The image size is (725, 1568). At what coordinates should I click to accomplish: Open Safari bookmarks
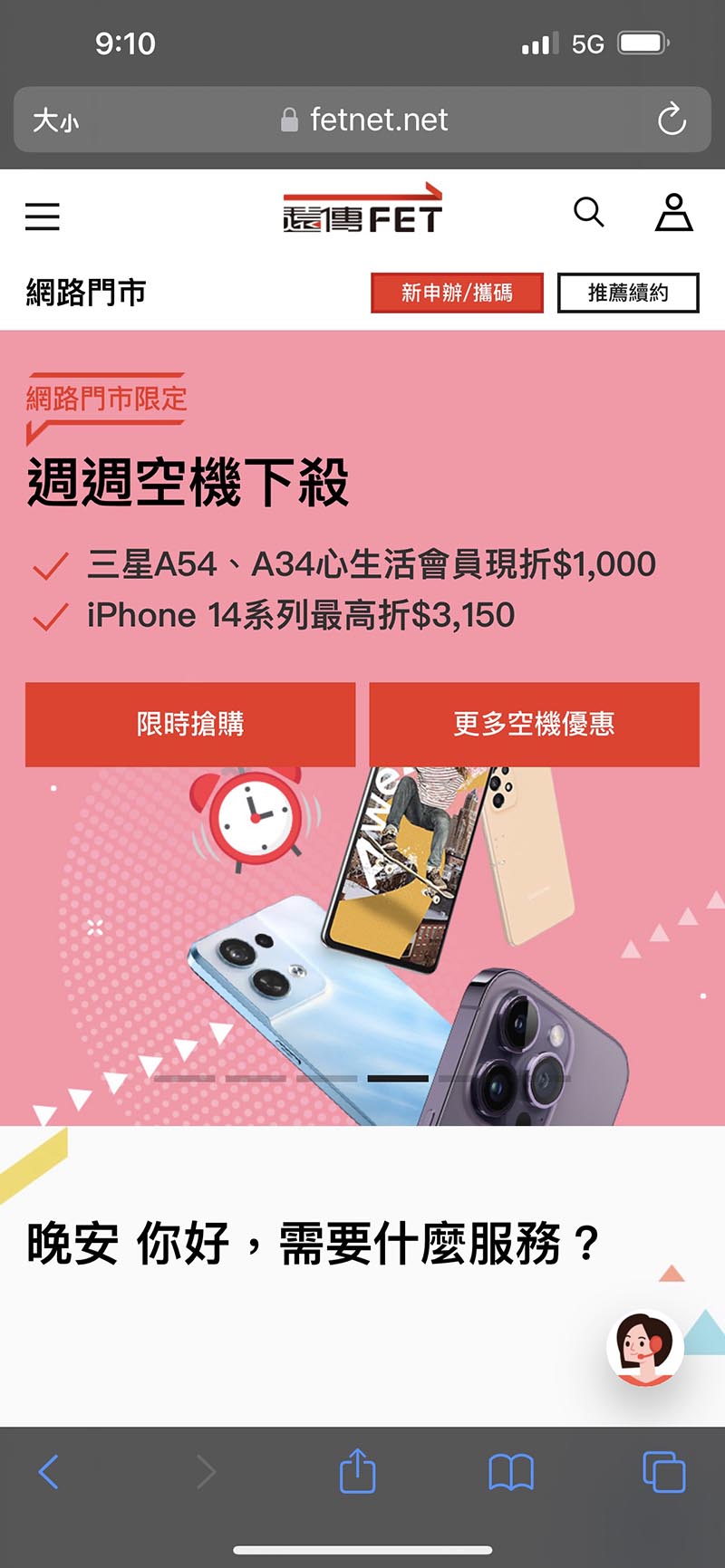tap(511, 1472)
